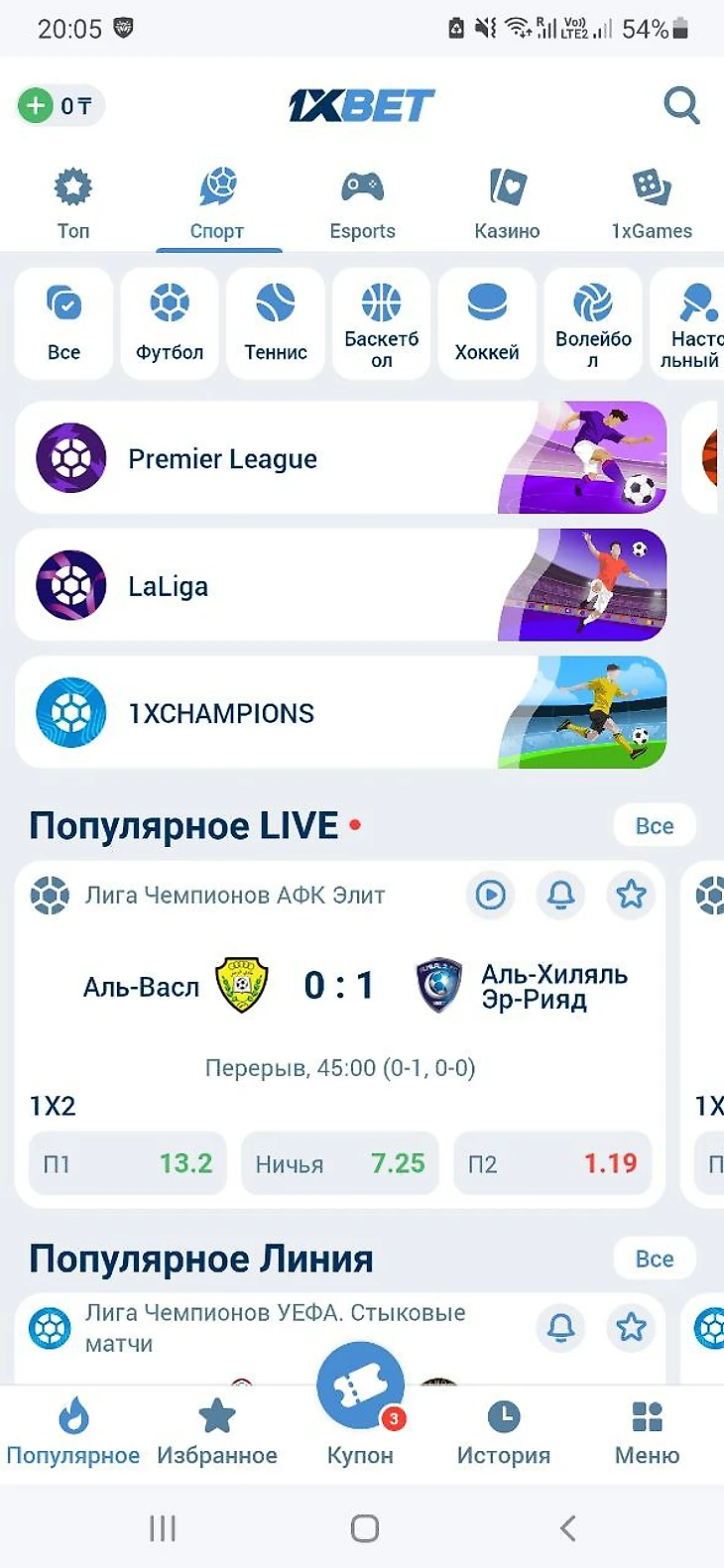Go to the История tab
The width and height of the screenshot is (724, 1568).
tap(503, 1433)
